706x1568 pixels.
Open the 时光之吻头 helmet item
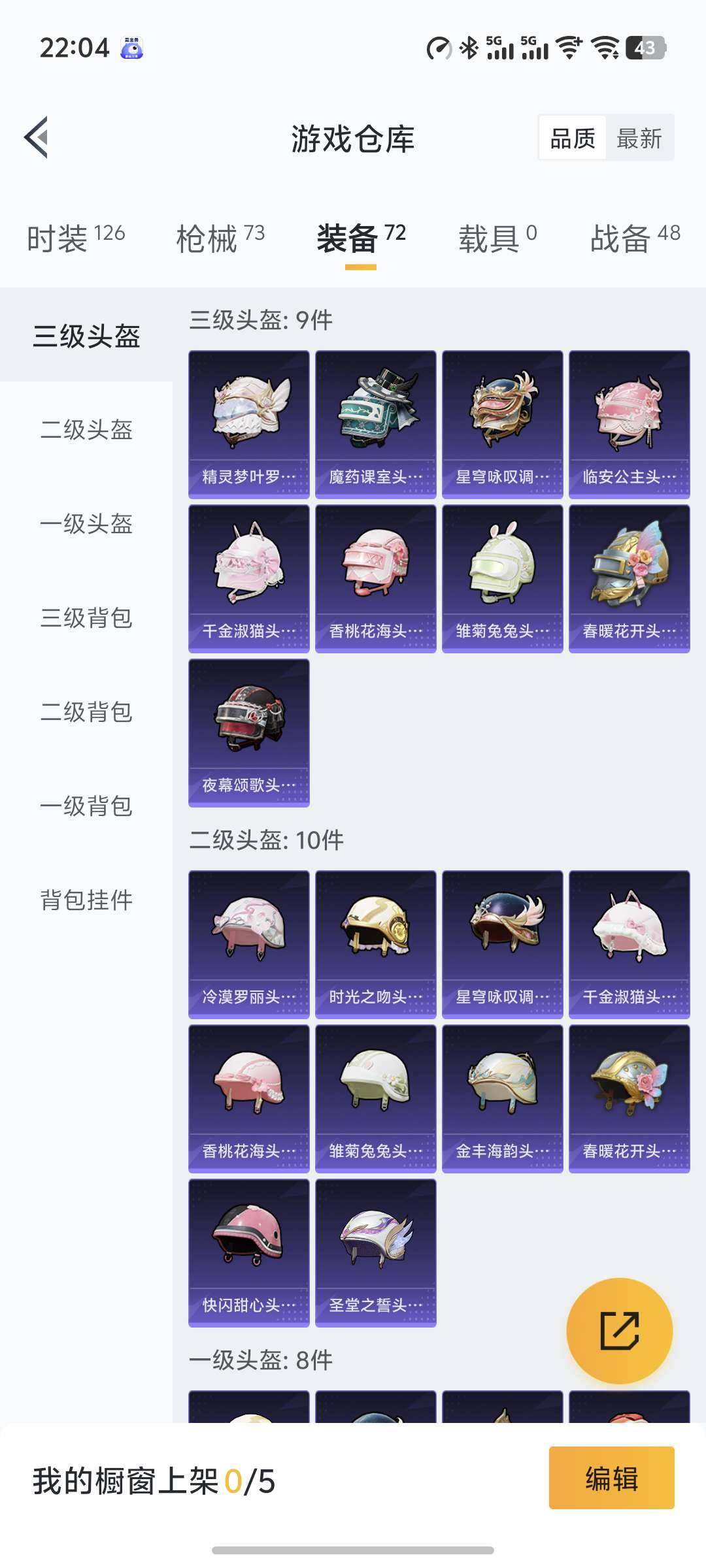pos(375,941)
